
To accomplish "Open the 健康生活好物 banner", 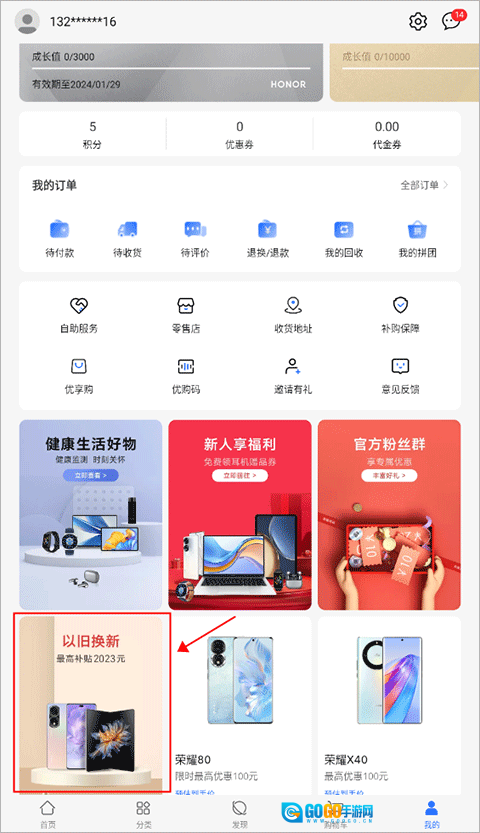I will click(x=91, y=515).
